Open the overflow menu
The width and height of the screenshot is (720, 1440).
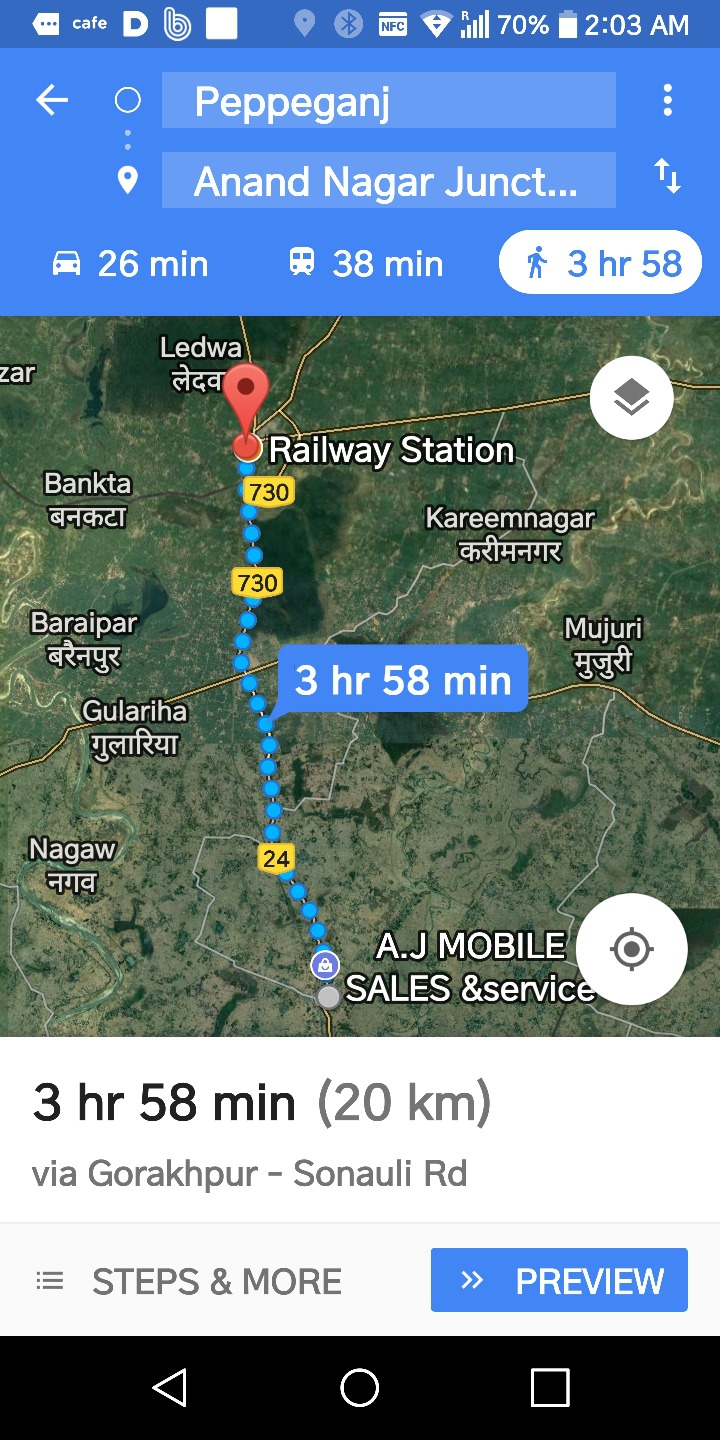[x=667, y=100]
